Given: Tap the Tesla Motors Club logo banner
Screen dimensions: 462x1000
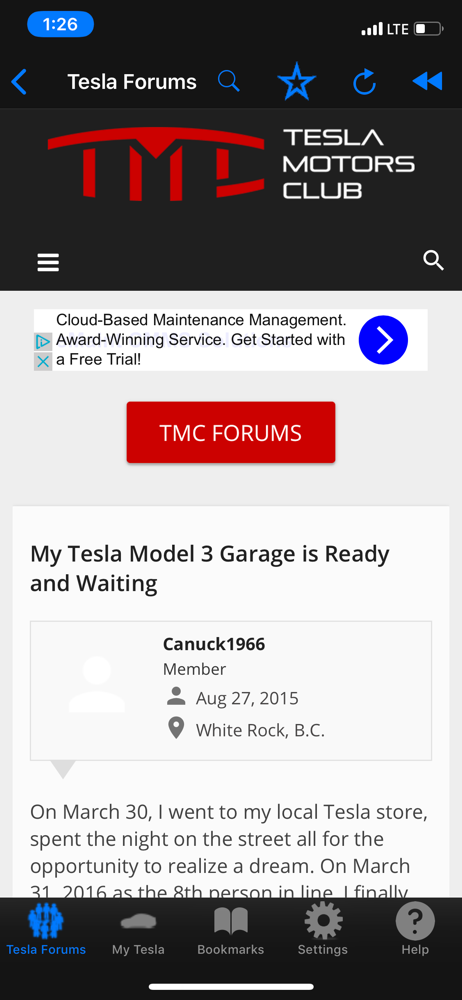Looking at the screenshot, I should coord(231,163).
